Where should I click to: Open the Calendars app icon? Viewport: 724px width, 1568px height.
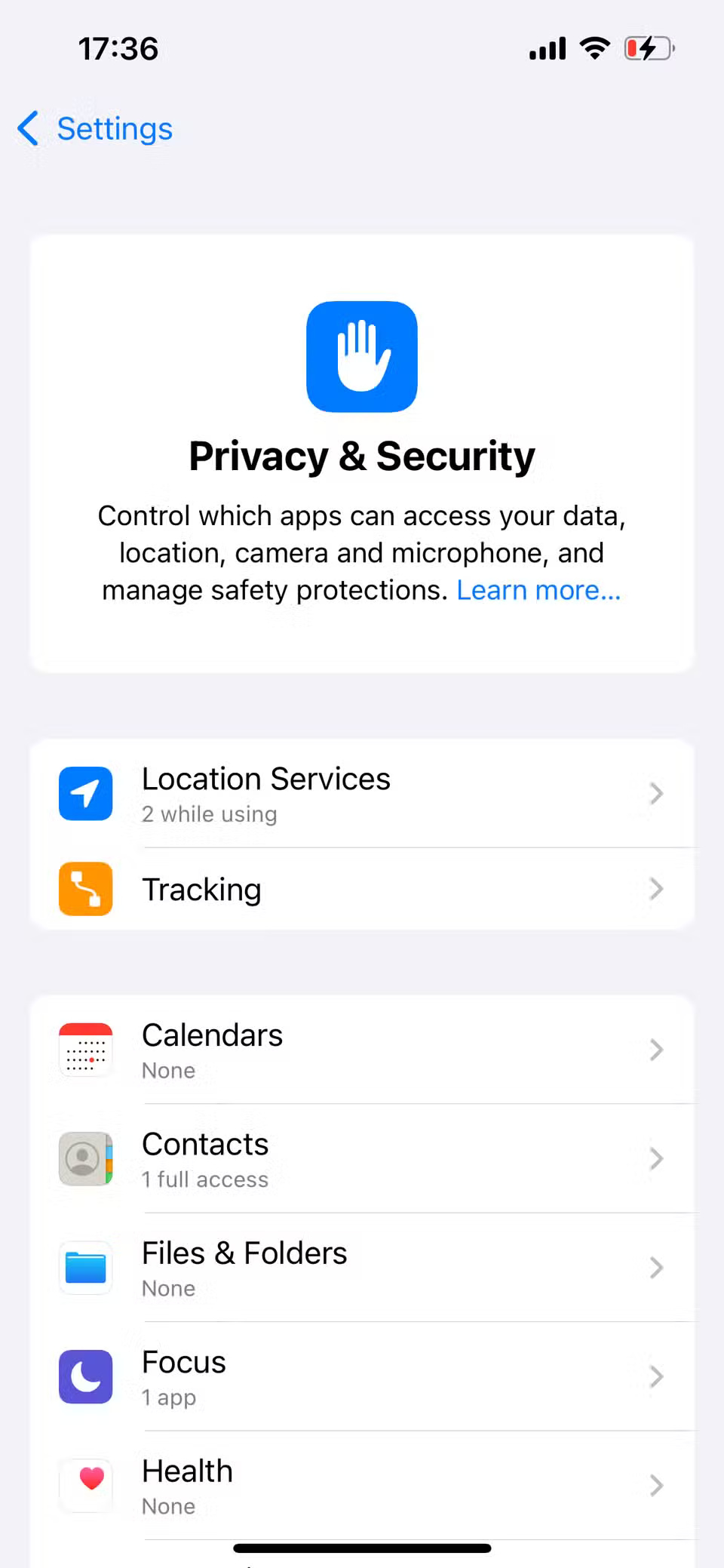point(84,1050)
